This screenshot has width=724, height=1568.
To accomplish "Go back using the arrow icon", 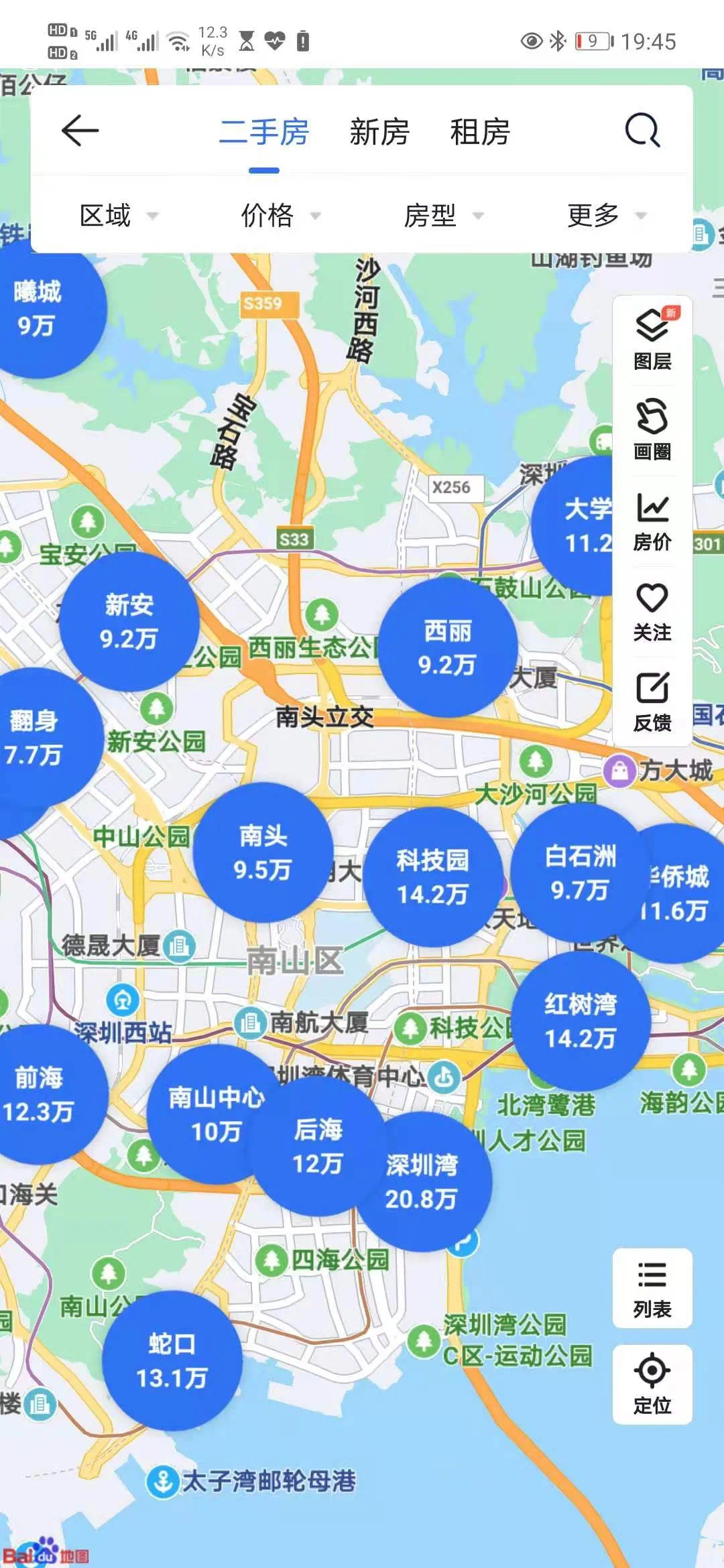I will [x=80, y=130].
